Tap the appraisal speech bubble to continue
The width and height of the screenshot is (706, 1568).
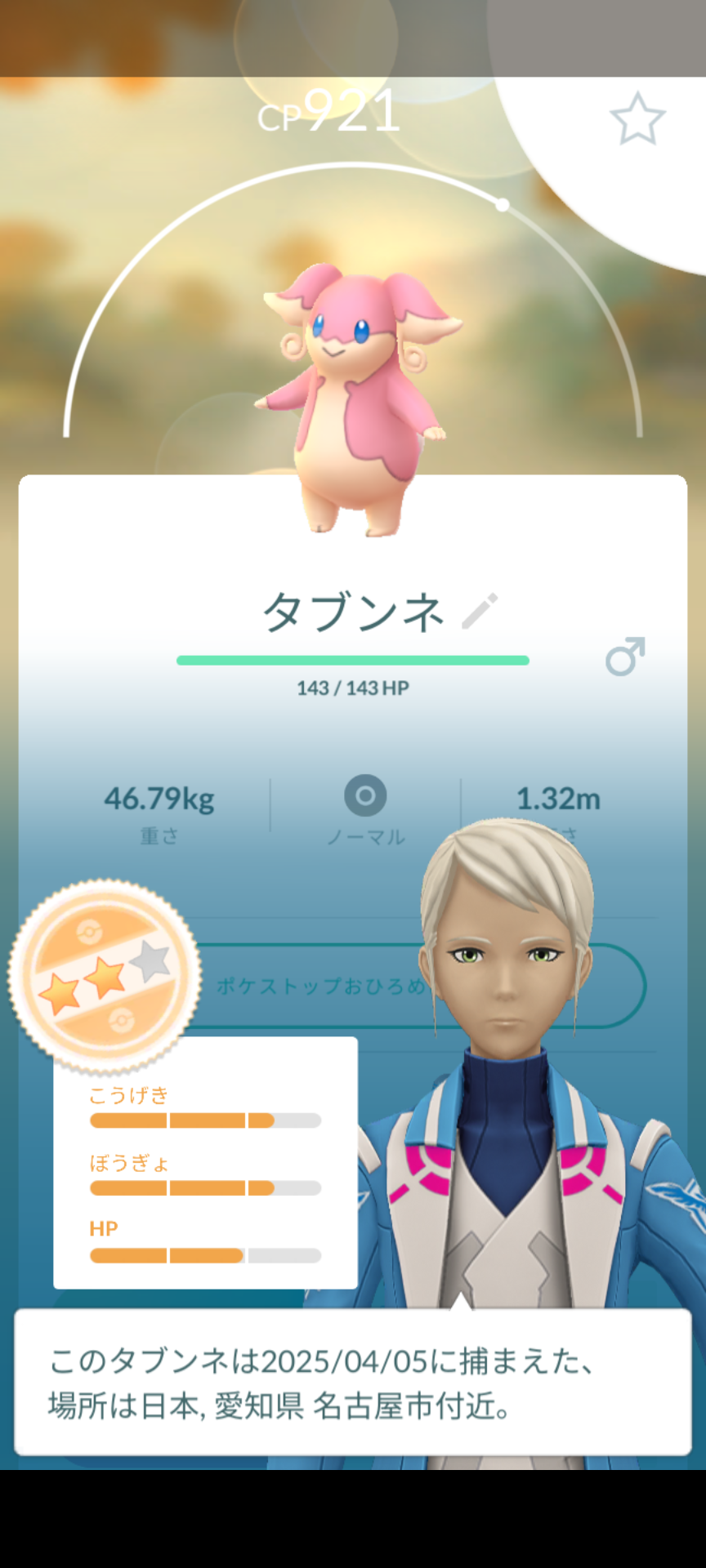pos(353,1383)
